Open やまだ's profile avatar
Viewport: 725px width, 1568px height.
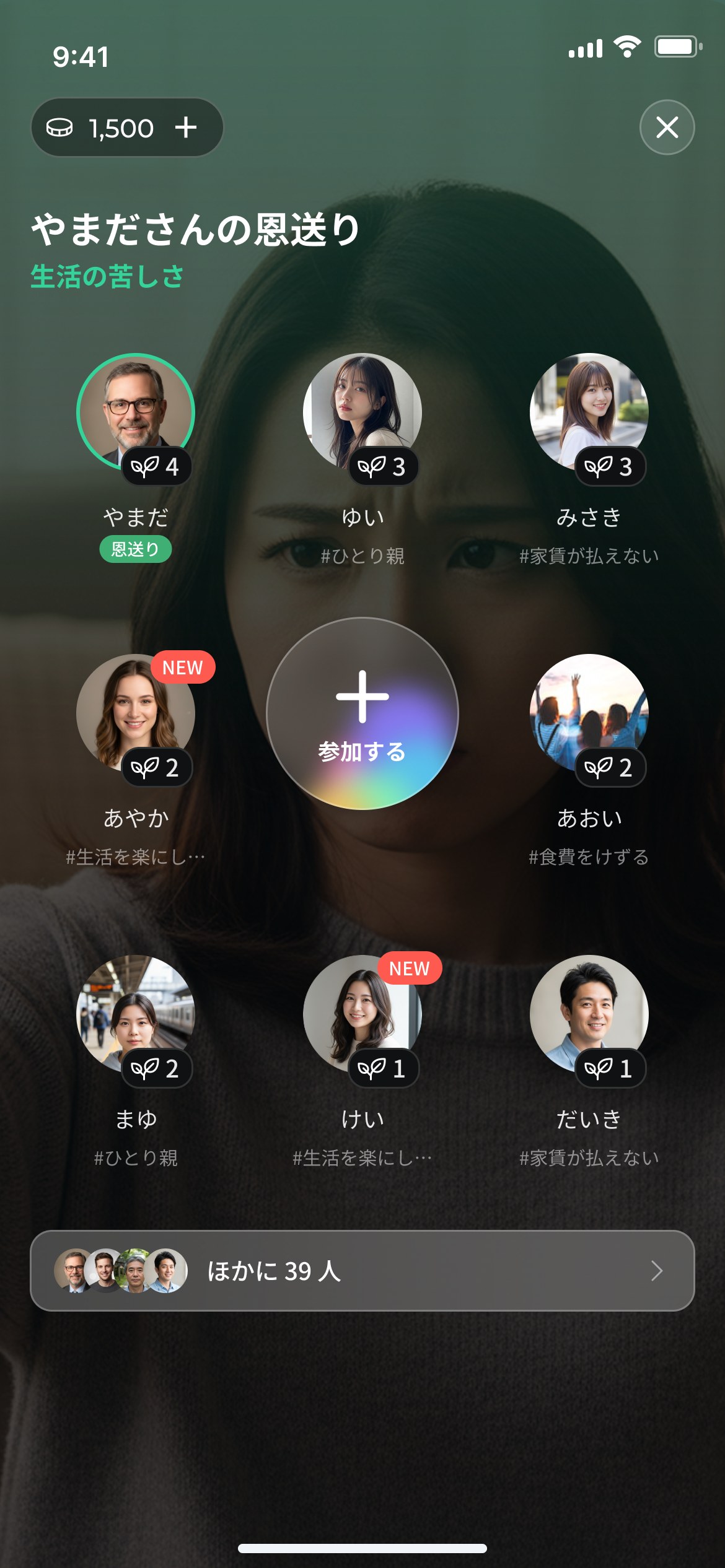[x=136, y=412]
